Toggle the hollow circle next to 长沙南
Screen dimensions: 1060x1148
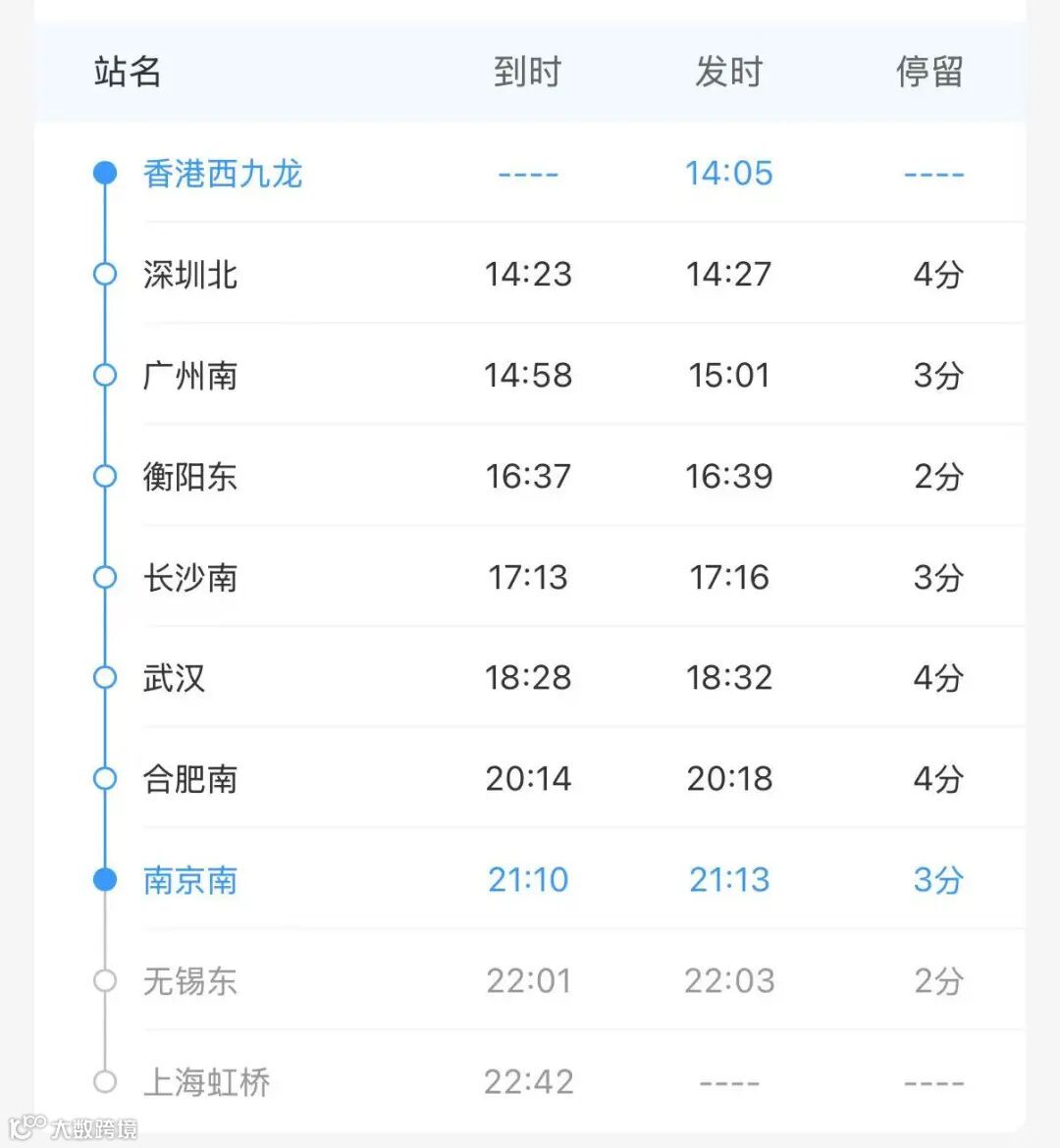(x=105, y=577)
